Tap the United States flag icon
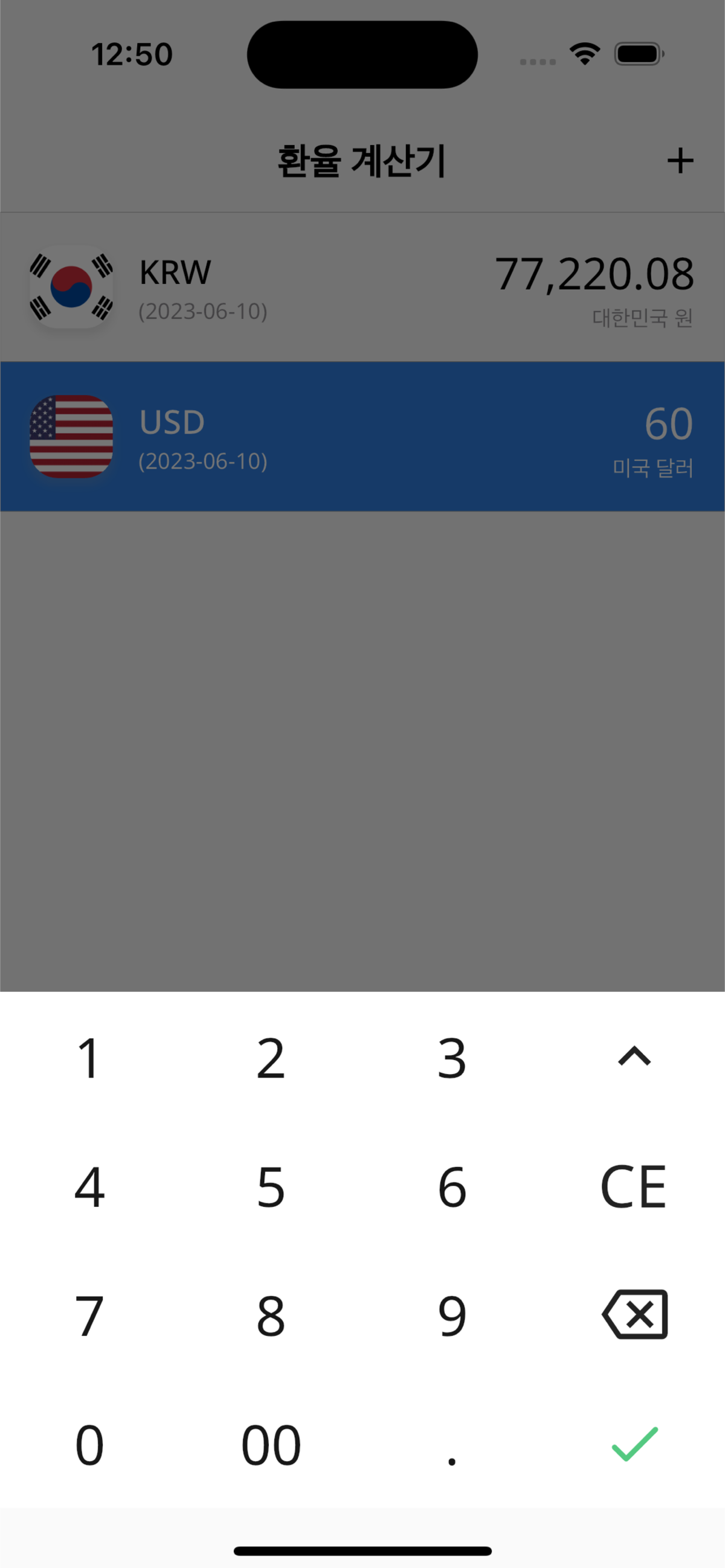The height and width of the screenshot is (1568, 725). [71, 437]
